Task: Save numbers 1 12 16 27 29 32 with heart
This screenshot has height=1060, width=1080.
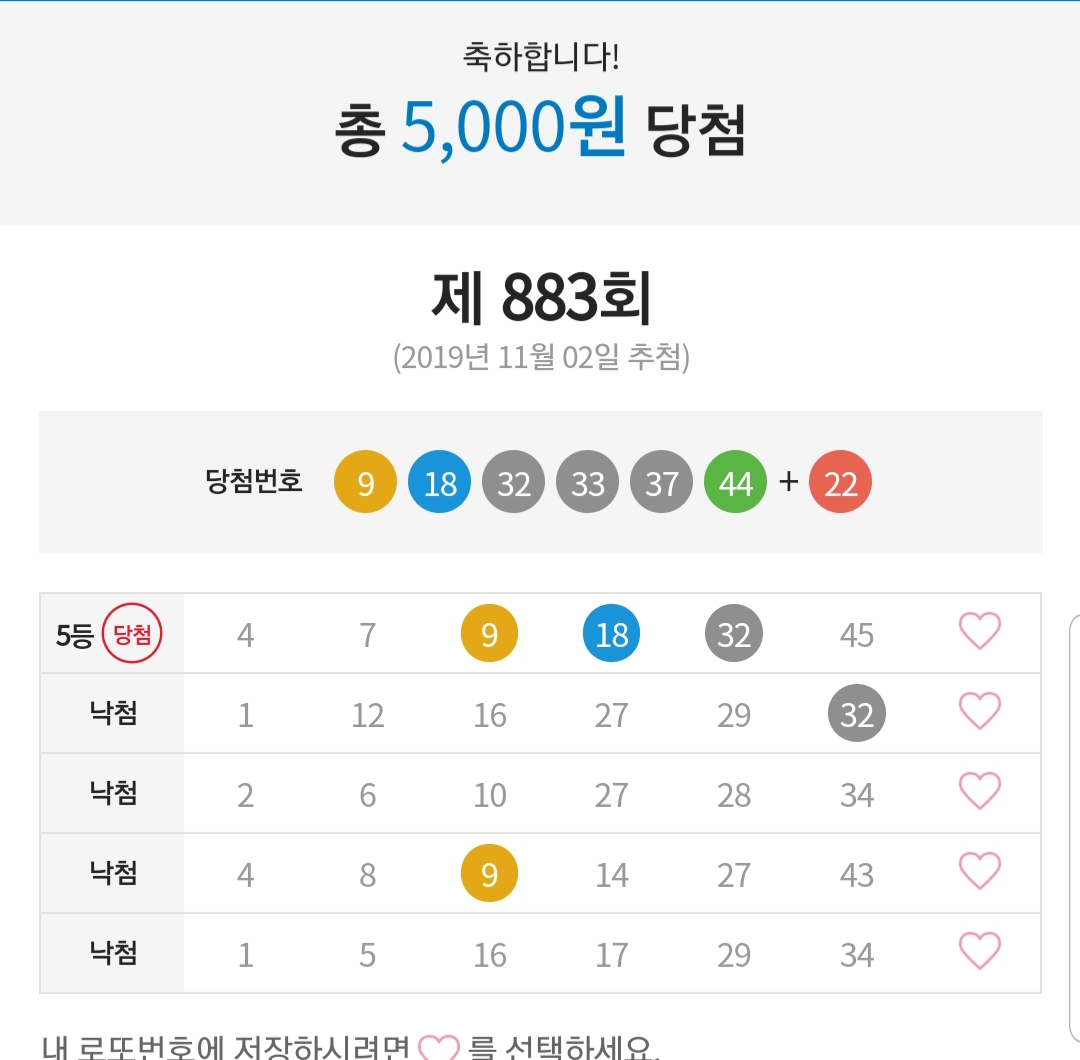Action: [x=979, y=711]
